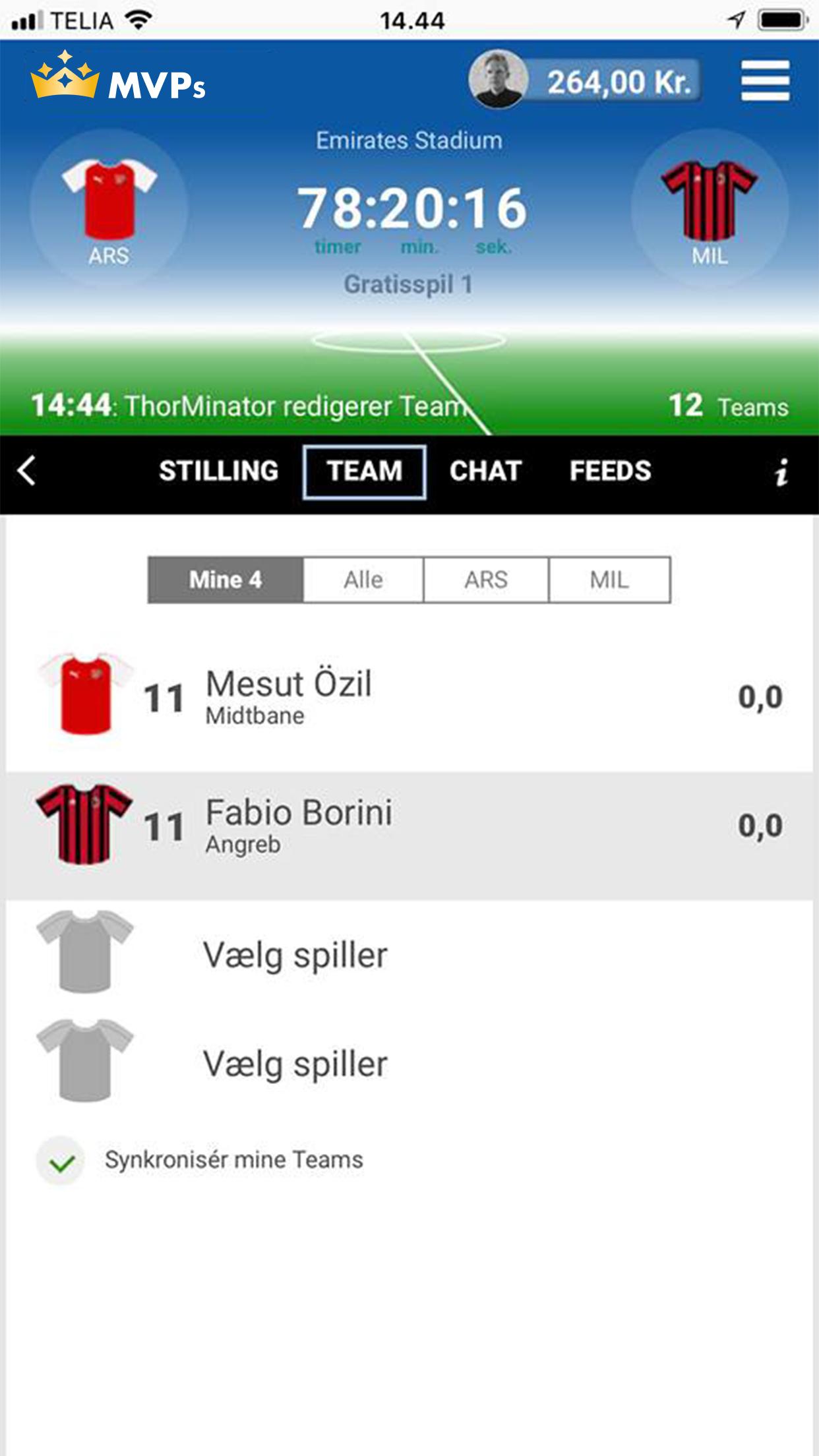Open the hamburger menu
This screenshot has width=819, height=1456.
coord(765,80)
